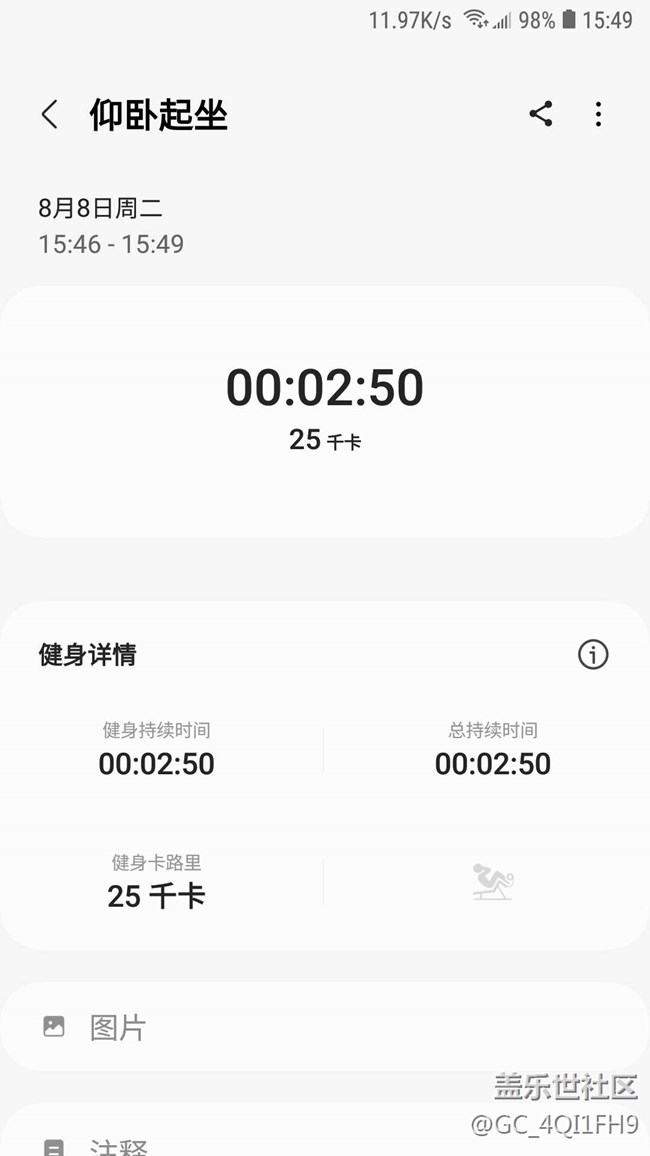The image size is (650, 1156).
Task: Show info about 健身详情
Action: tap(593, 655)
